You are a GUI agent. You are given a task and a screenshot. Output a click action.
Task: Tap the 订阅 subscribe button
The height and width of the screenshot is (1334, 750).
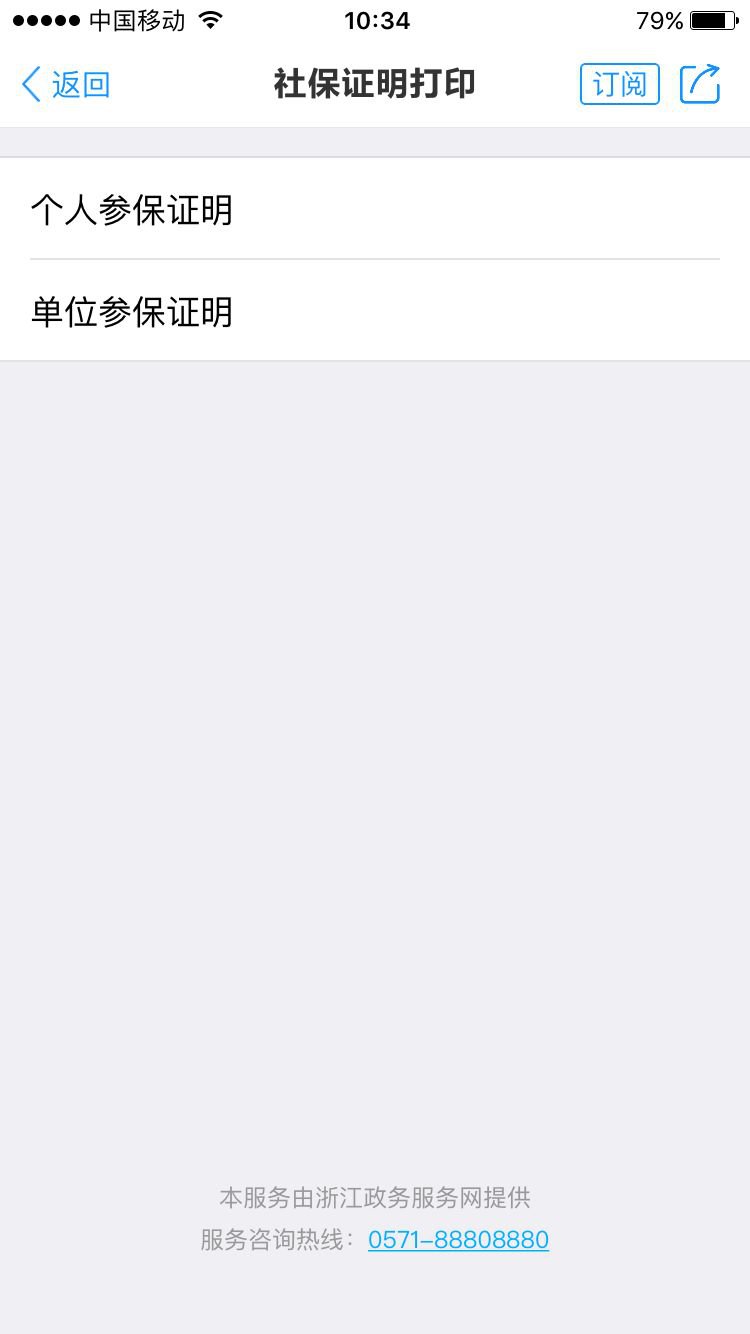coord(619,85)
